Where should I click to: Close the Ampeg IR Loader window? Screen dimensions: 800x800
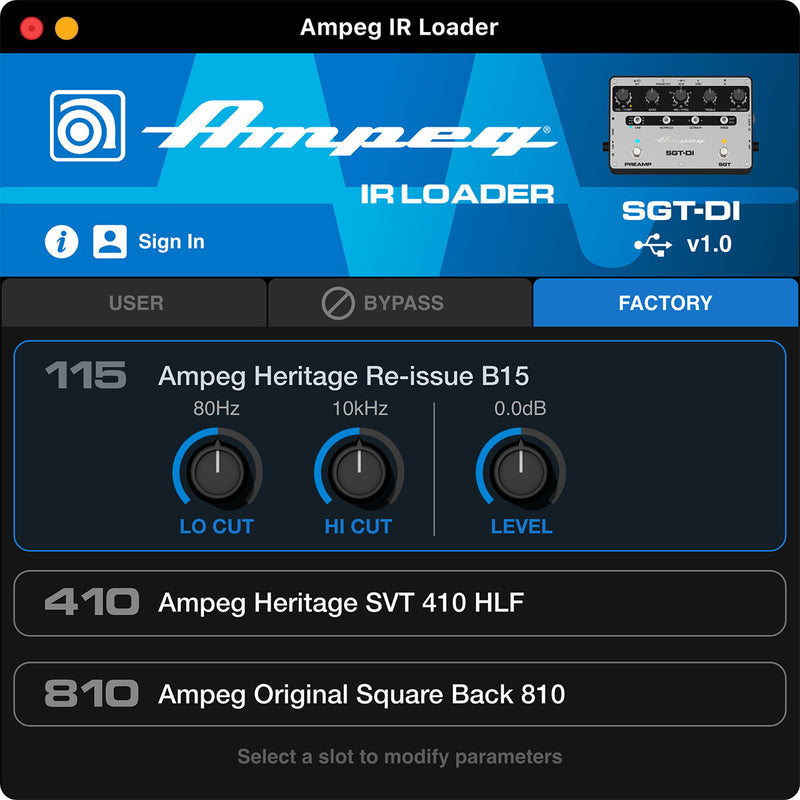pyautogui.click(x=33, y=28)
